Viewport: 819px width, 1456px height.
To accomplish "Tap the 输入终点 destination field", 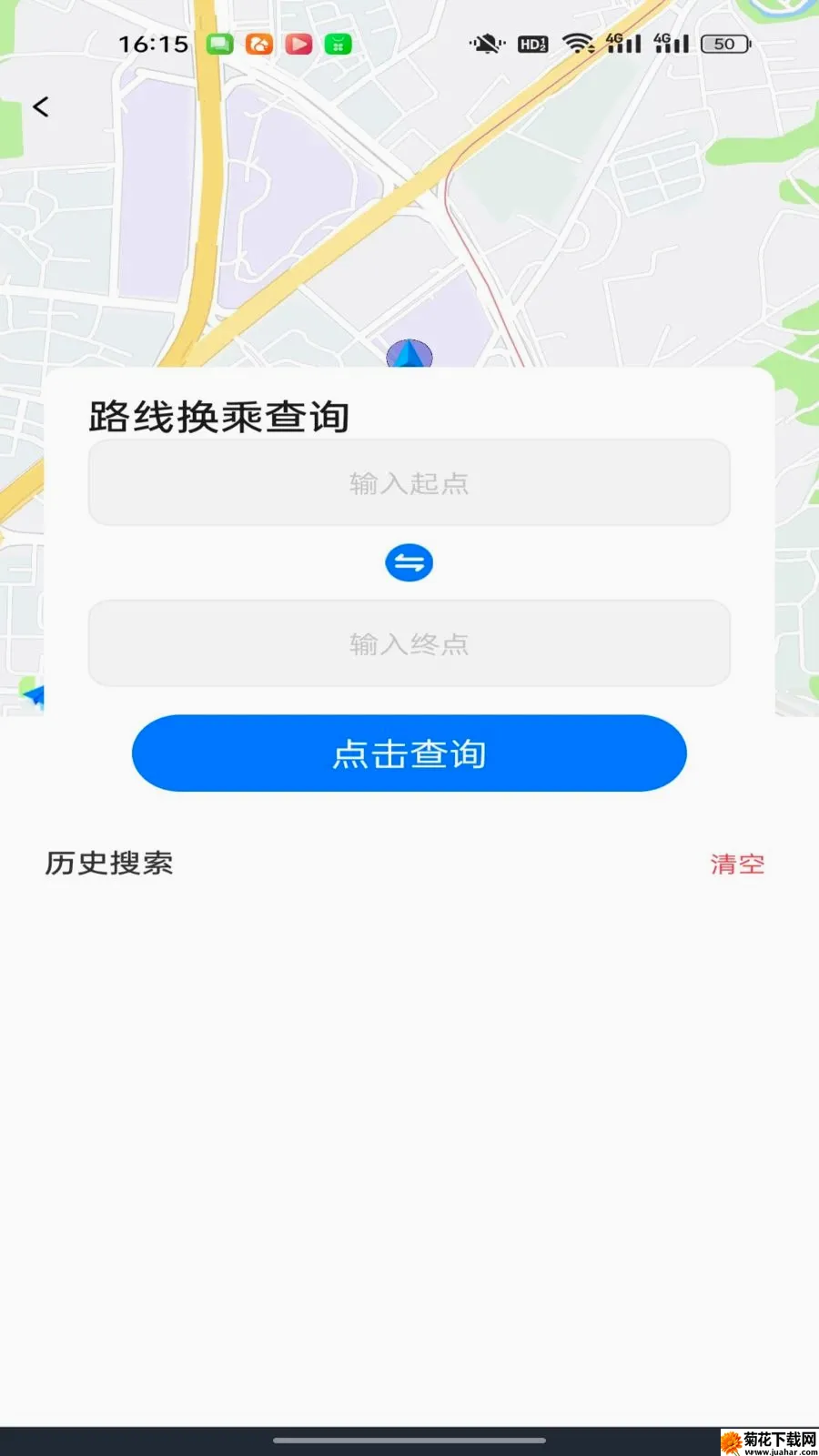I will [409, 643].
